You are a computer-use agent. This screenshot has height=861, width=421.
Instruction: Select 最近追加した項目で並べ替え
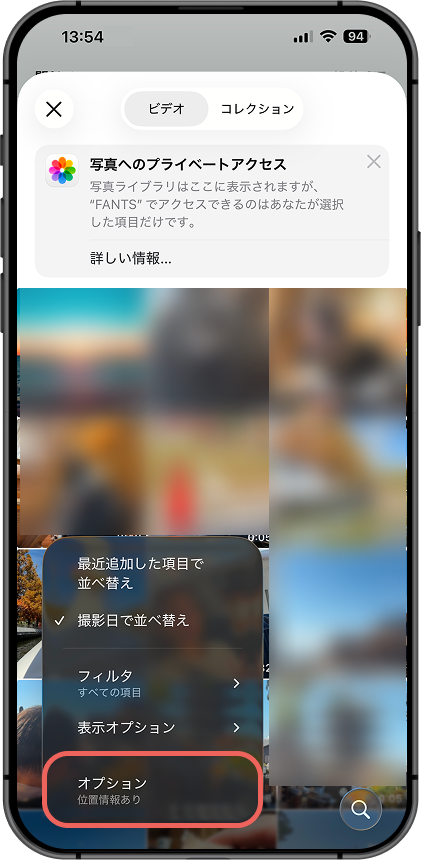point(152,573)
